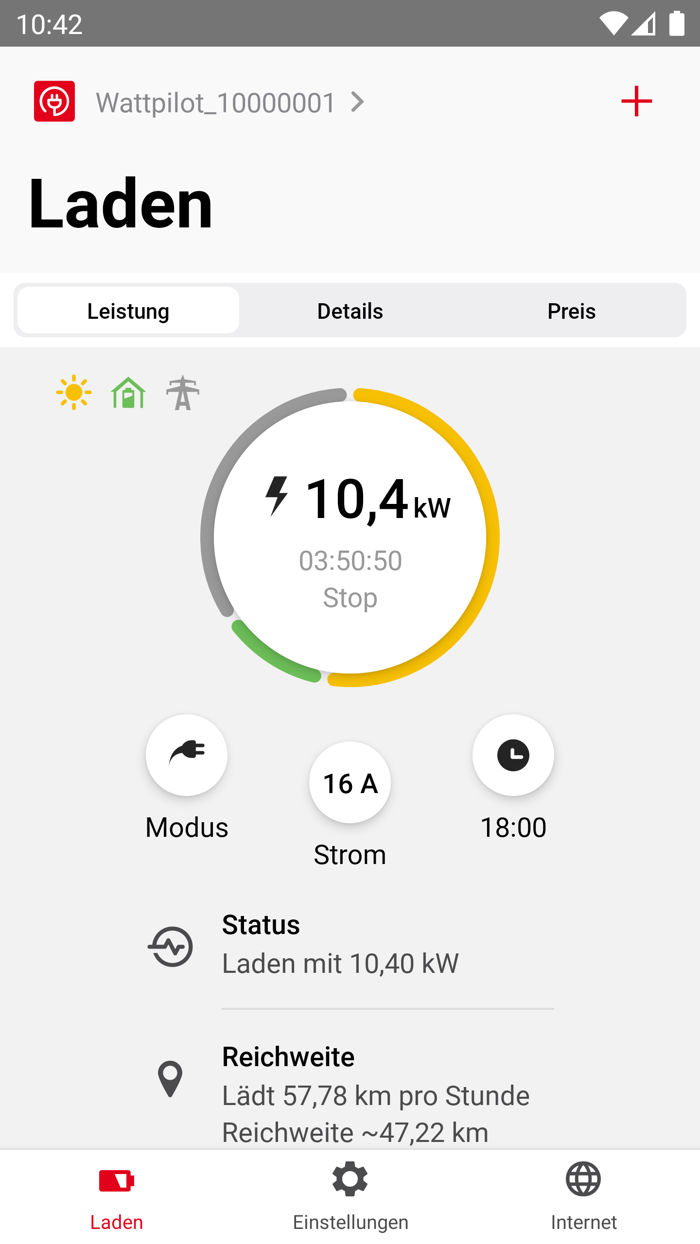
Task: Open the 18:00 timer clock button
Action: (x=513, y=755)
